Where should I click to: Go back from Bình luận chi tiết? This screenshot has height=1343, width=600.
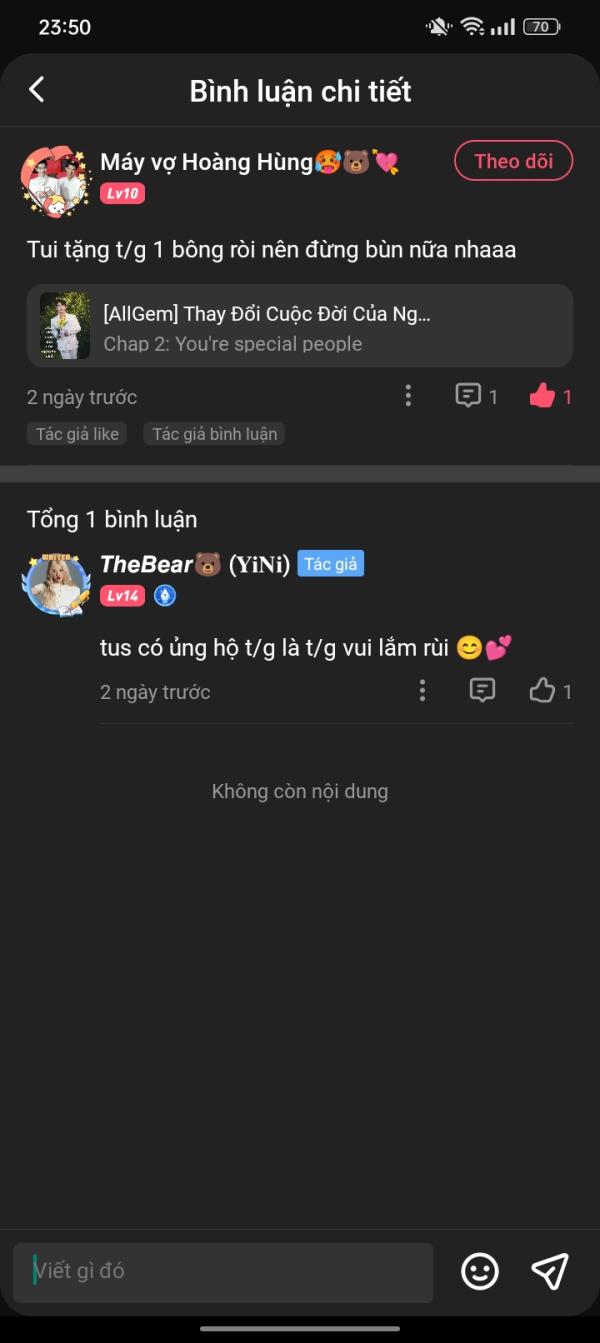pos(37,90)
